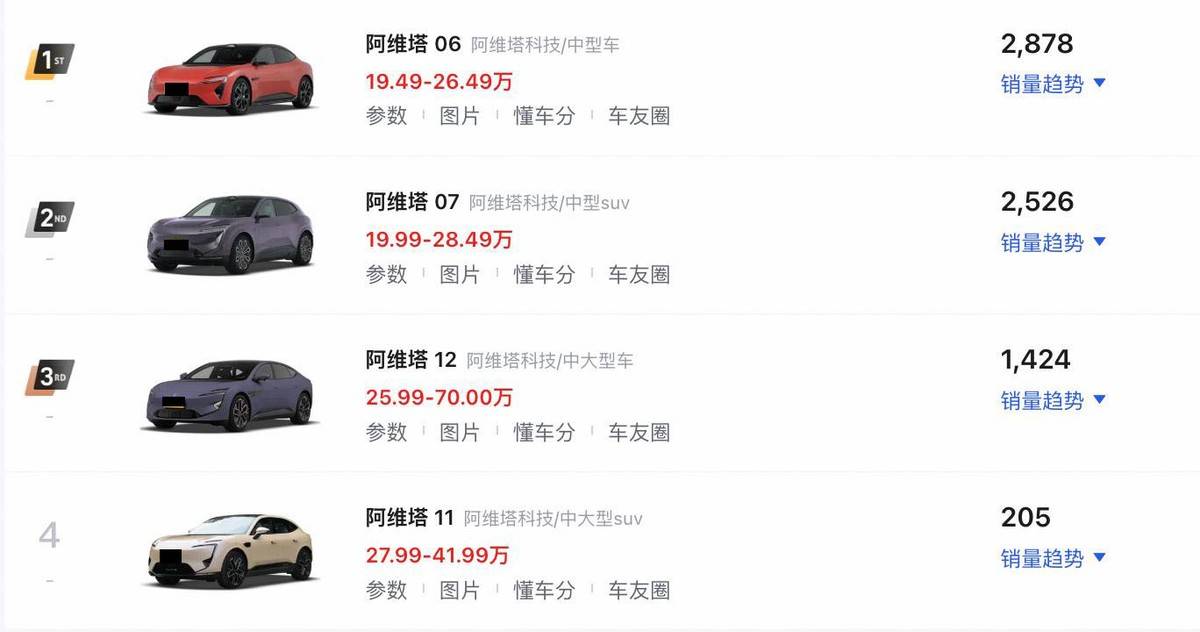Open the 阿维塔 07 car thumbnail
The image size is (1200, 632).
click(230, 235)
